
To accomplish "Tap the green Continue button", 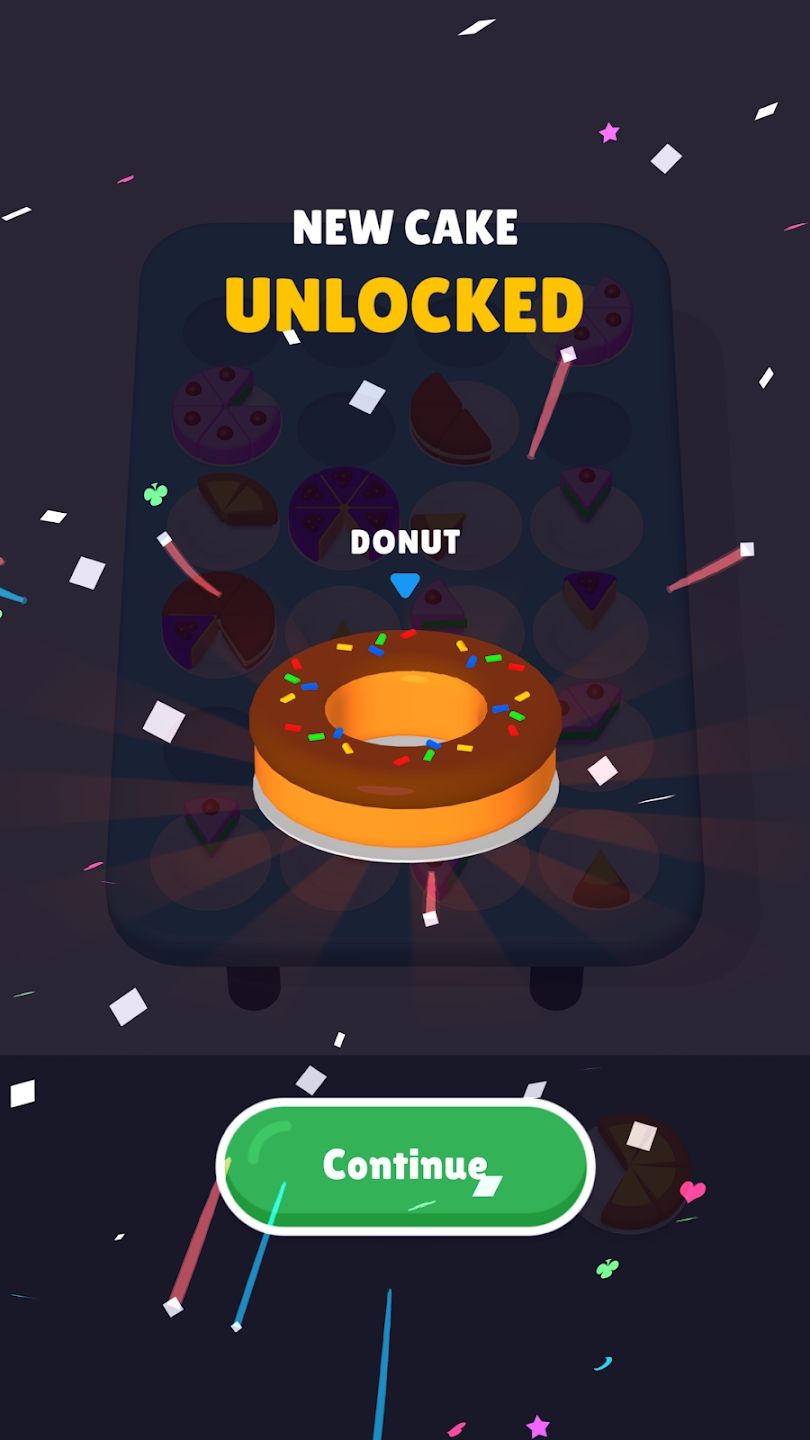I will coord(405,1166).
